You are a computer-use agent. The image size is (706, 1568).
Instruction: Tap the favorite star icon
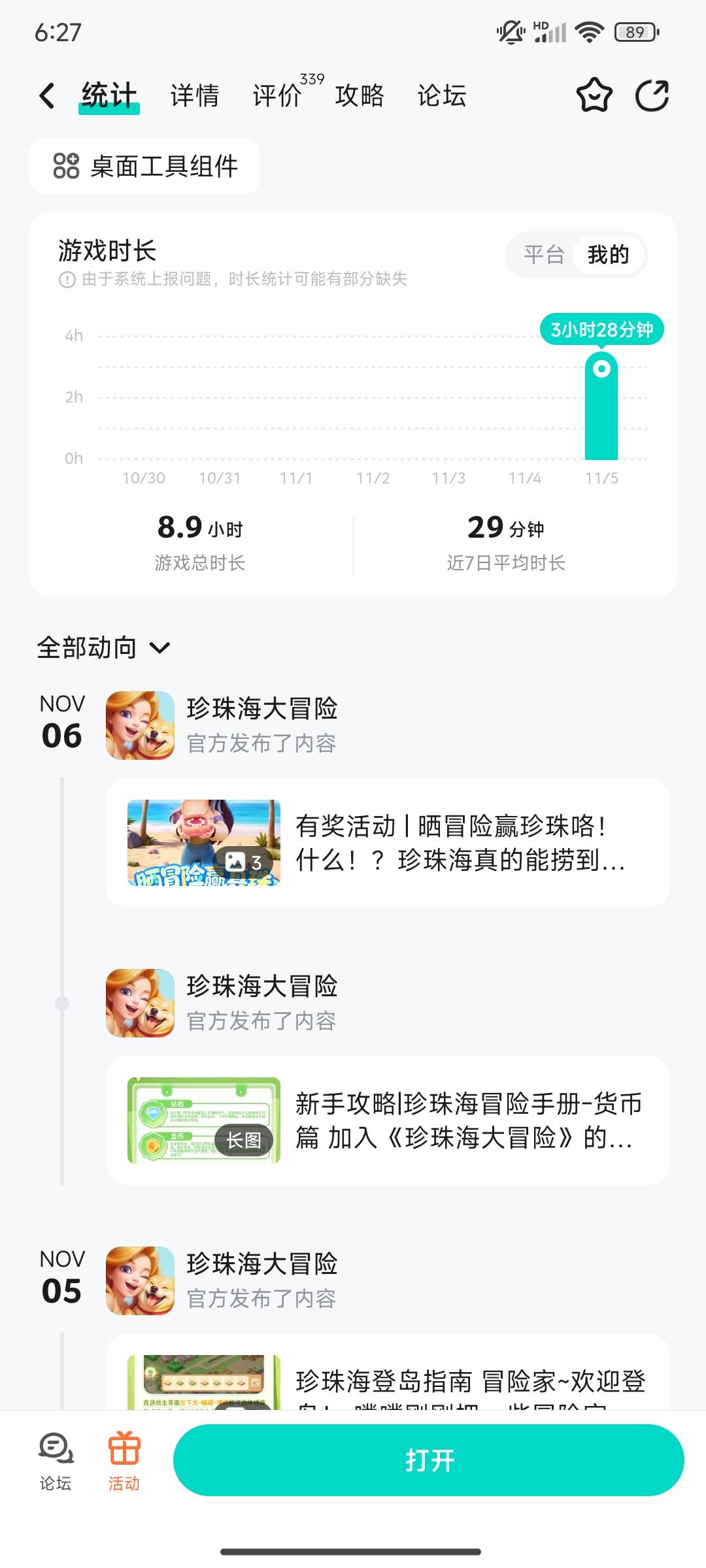click(x=594, y=95)
